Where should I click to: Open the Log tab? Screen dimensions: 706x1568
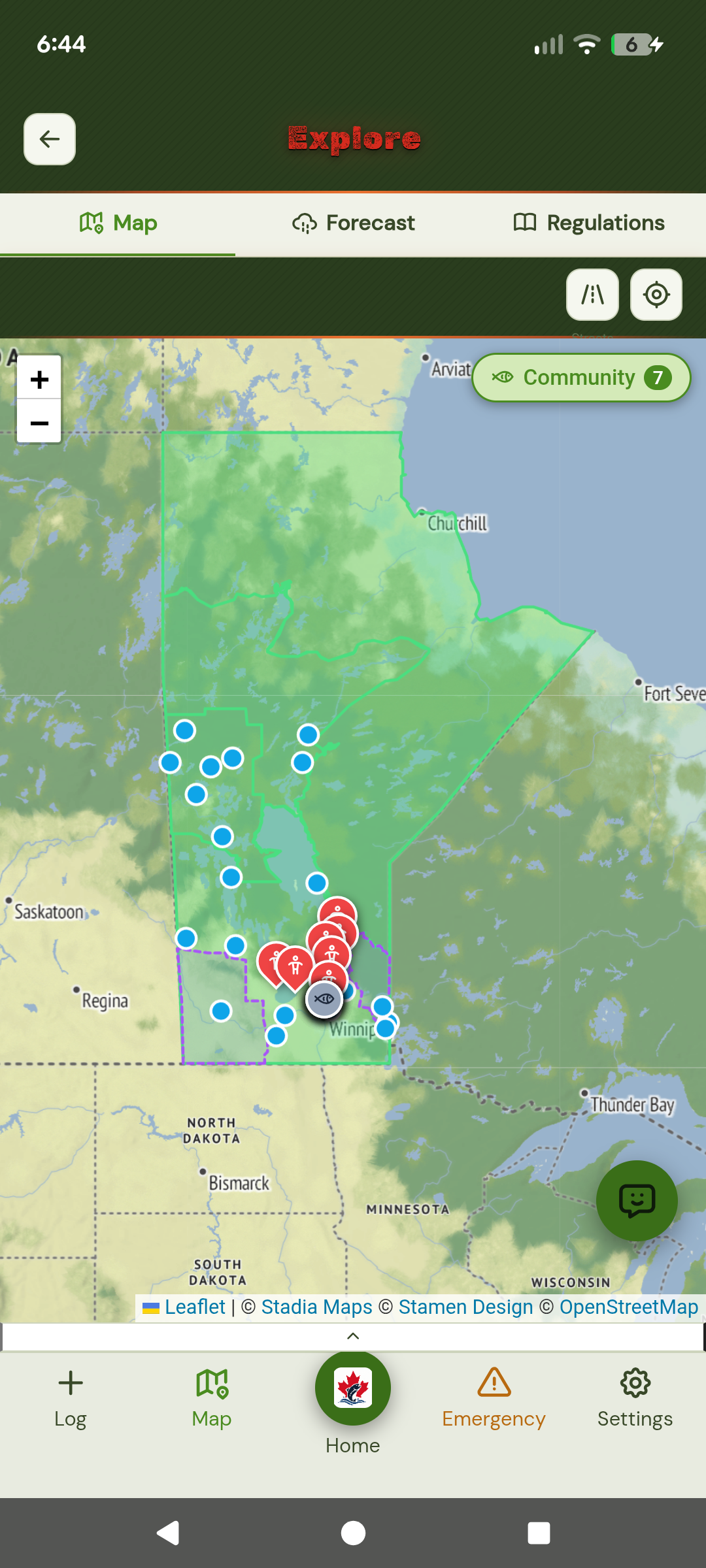coord(71,1399)
